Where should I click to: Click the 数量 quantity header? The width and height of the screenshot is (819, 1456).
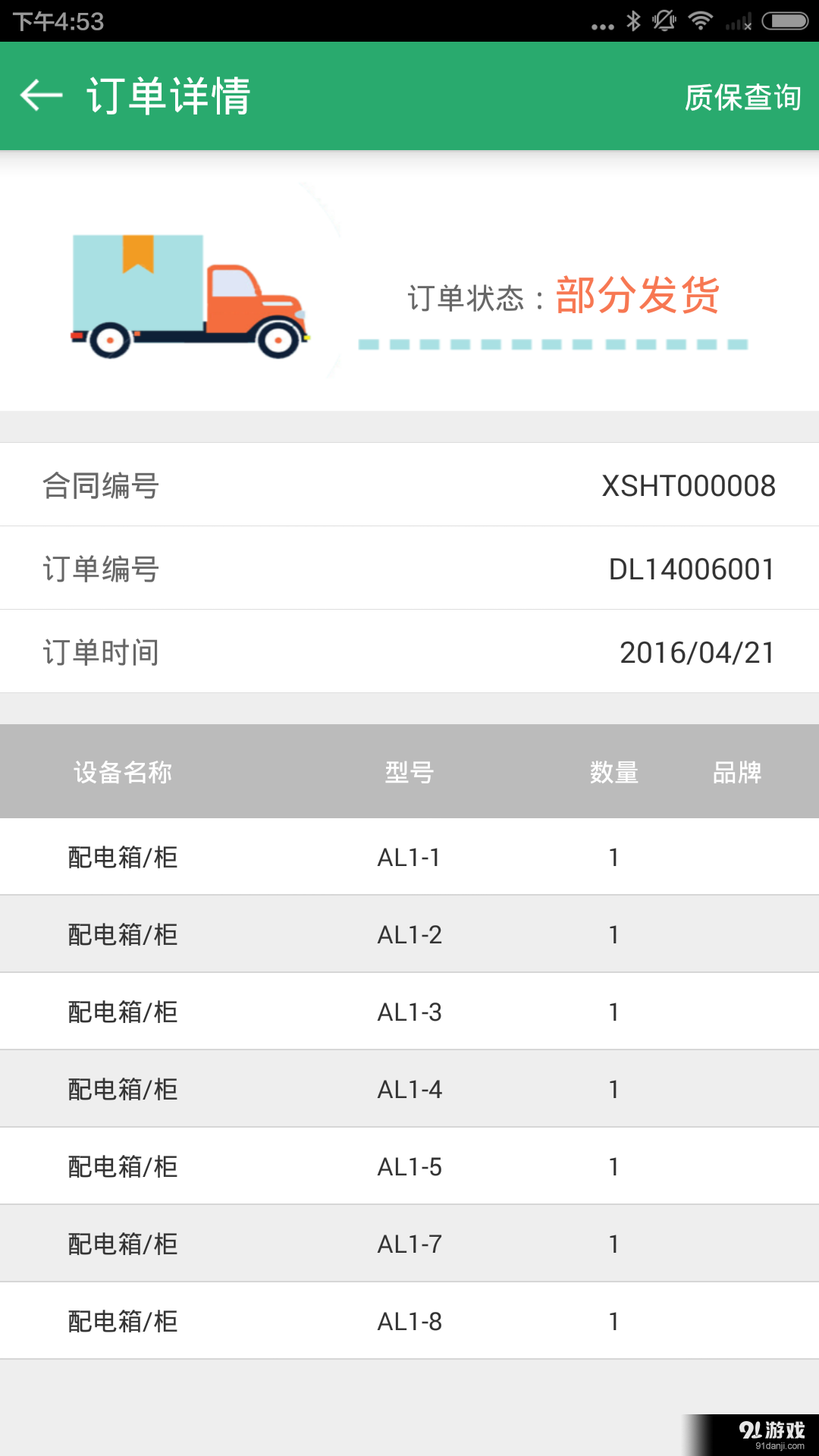(614, 772)
